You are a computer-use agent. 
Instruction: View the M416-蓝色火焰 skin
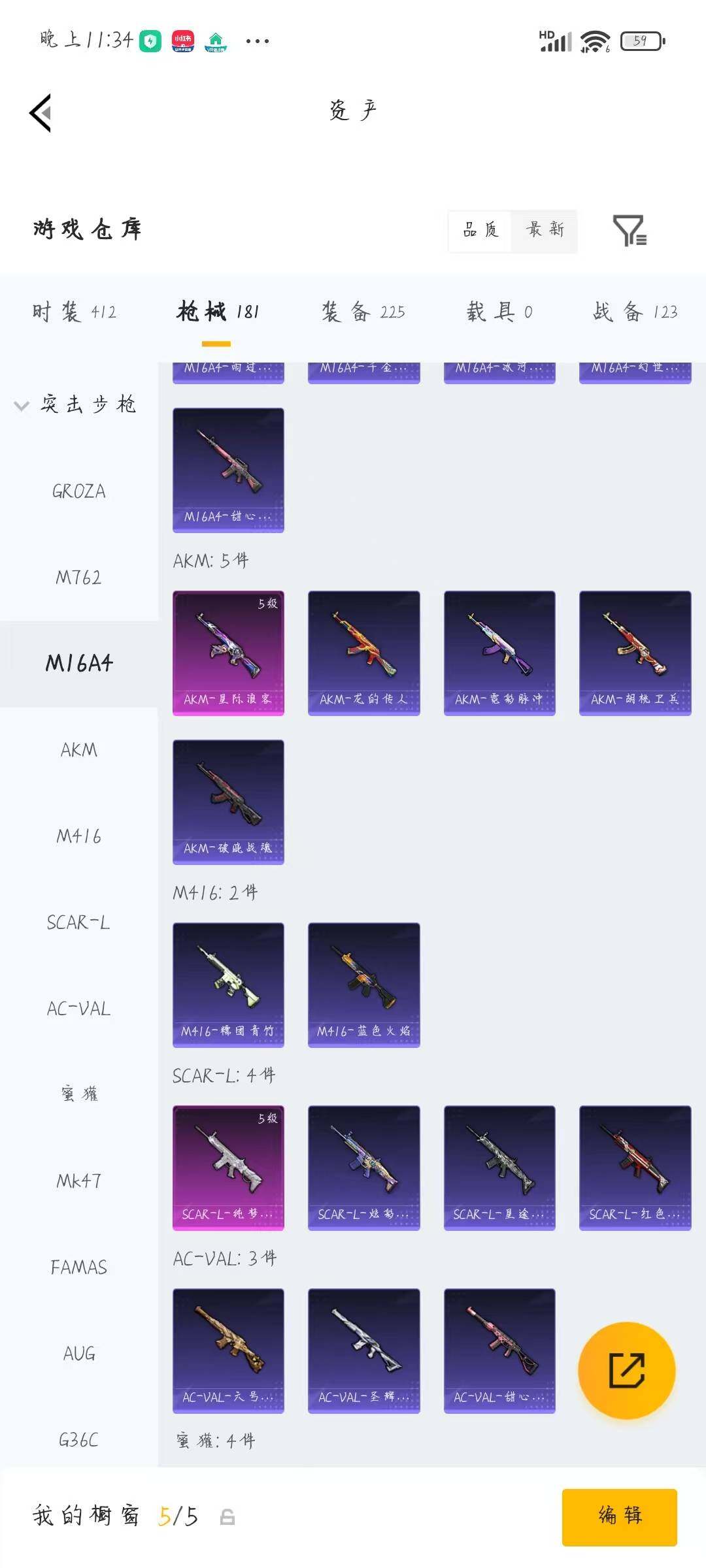pyautogui.click(x=363, y=985)
